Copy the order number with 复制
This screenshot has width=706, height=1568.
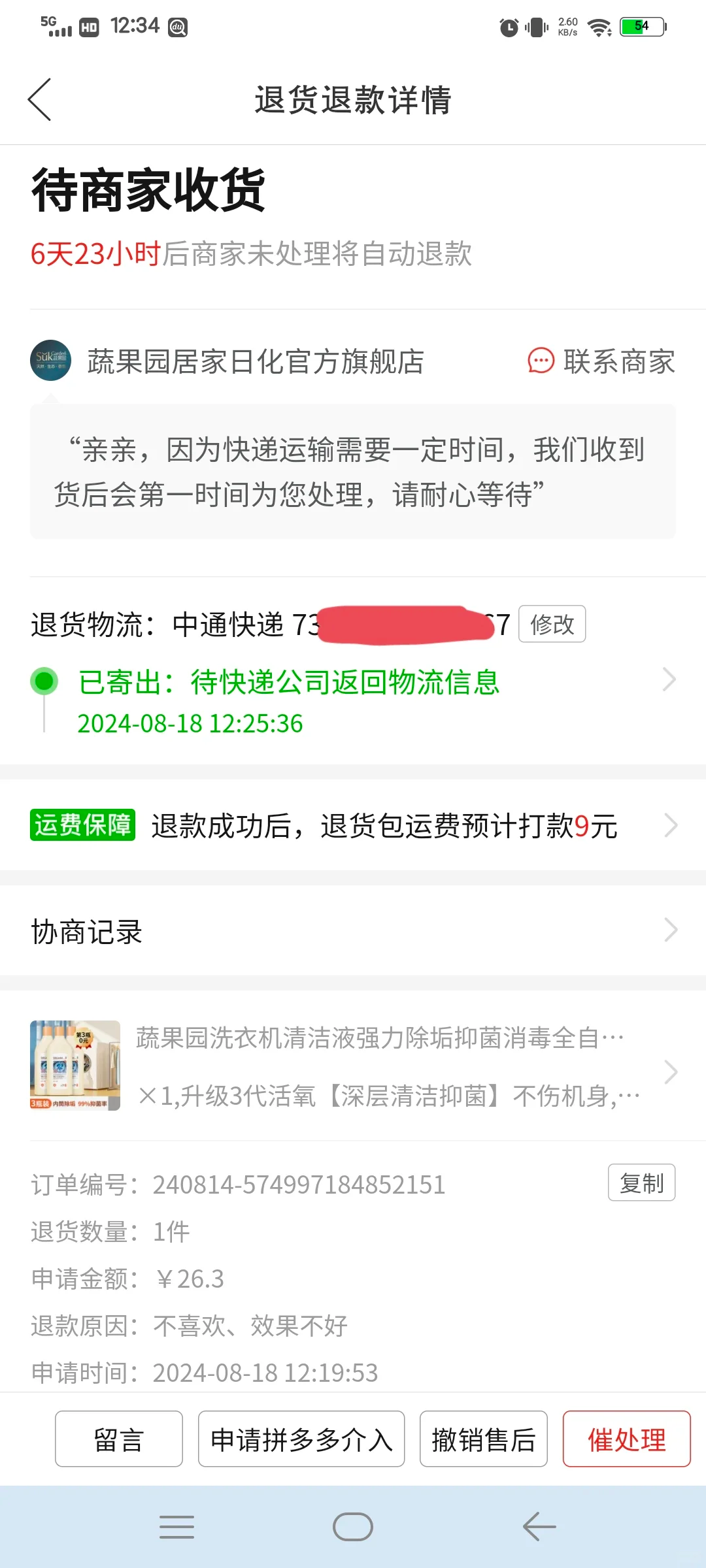coord(641,1183)
